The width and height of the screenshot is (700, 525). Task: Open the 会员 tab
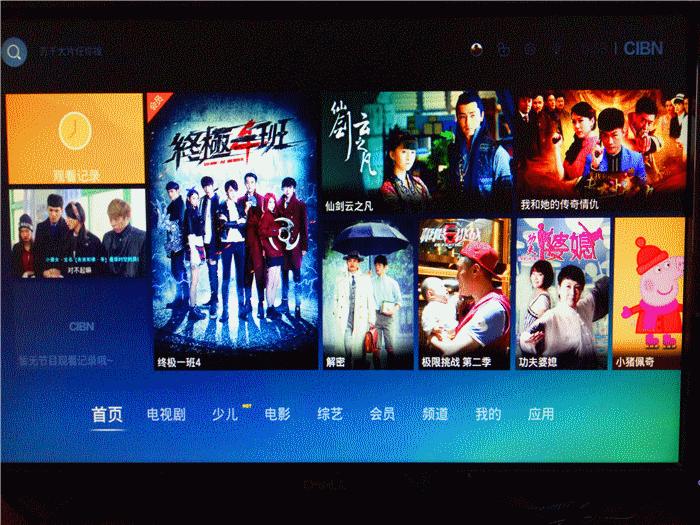[382, 414]
